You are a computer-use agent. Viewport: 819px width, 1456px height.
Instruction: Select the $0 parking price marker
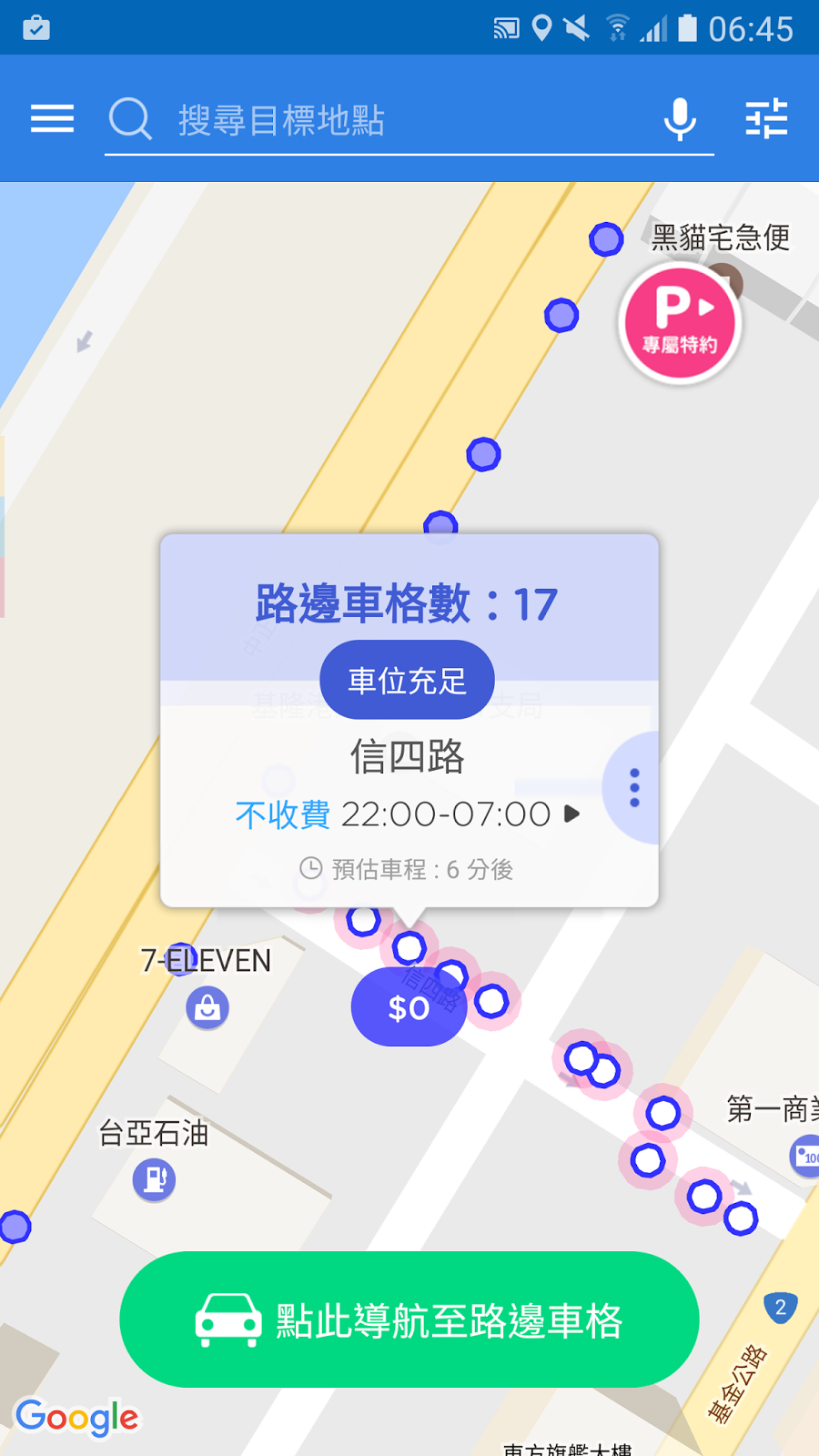point(408,1008)
